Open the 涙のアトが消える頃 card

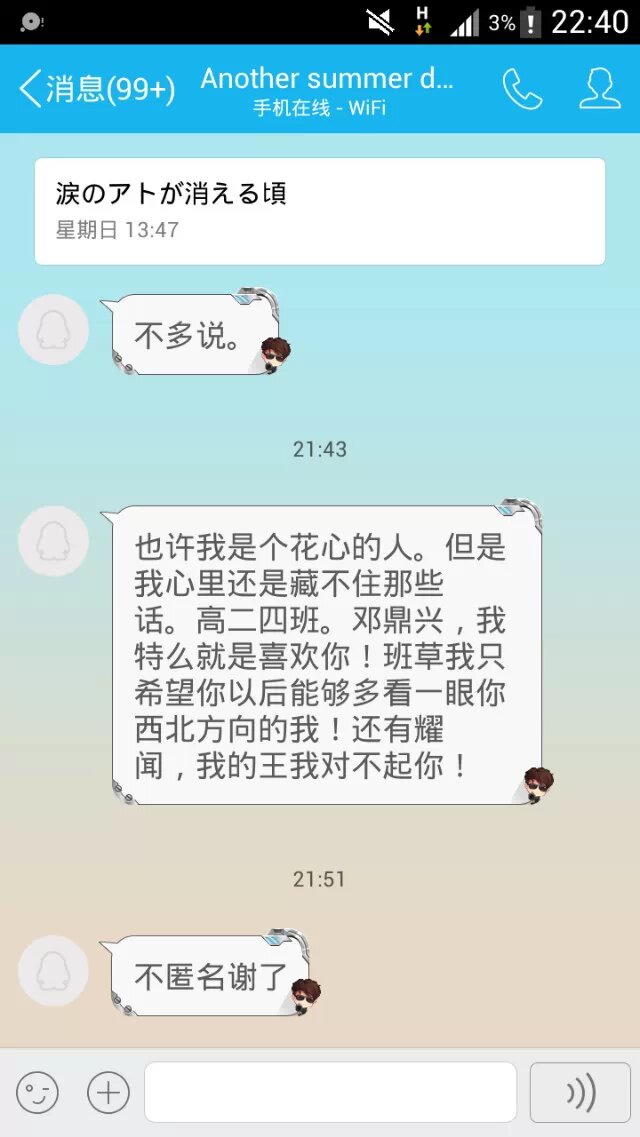(x=320, y=211)
